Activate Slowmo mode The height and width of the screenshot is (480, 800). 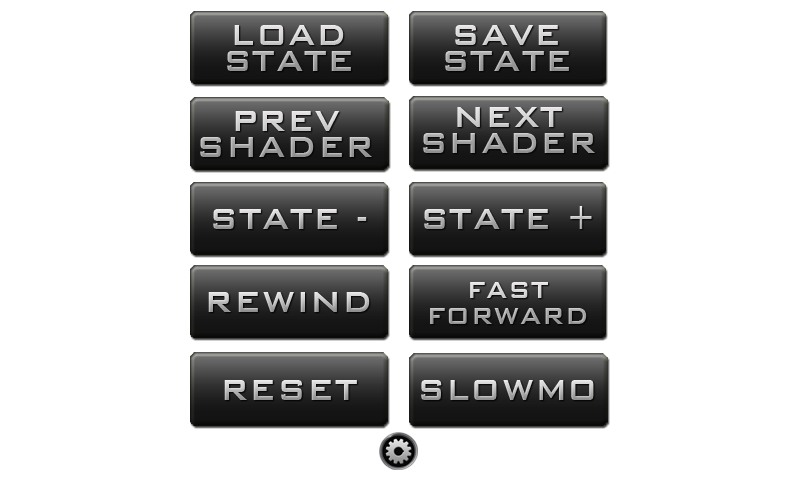508,389
